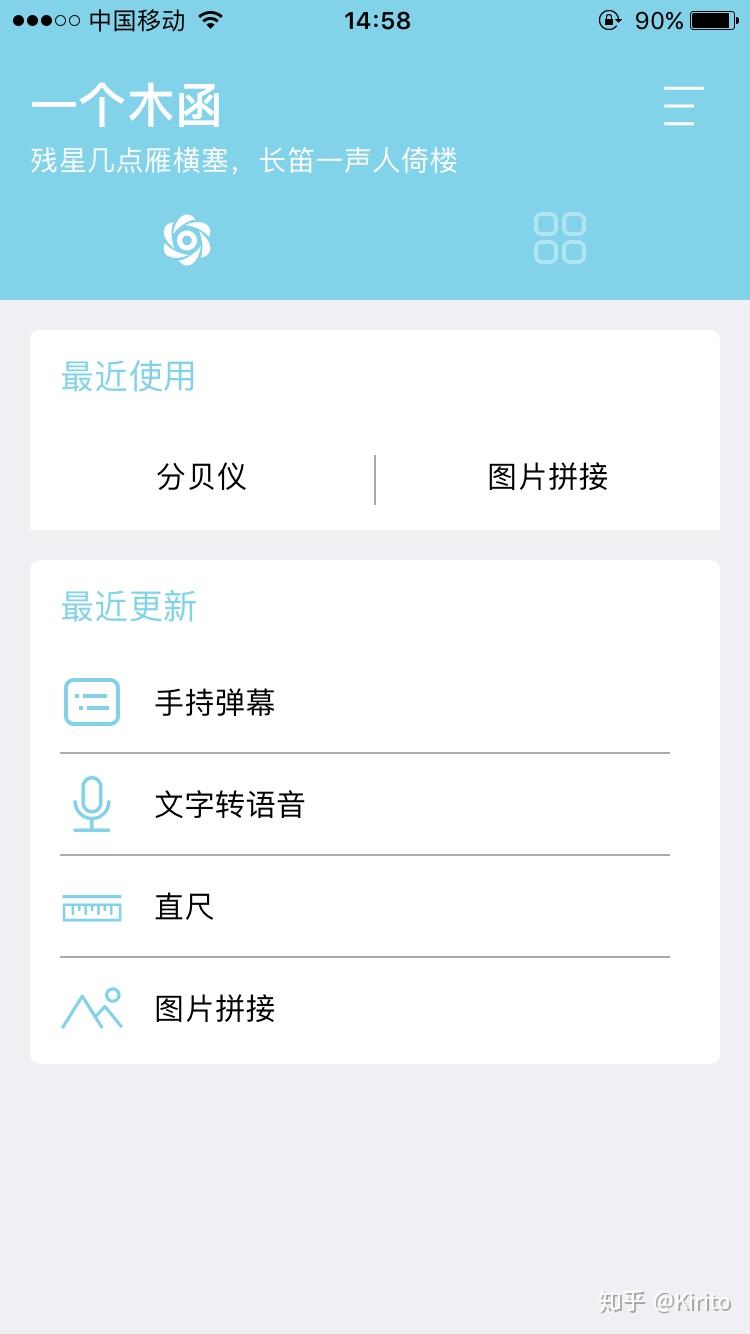Open 图片拼接 under 最近使用
This screenshot has height=1334, width=750.
point(548,477)
